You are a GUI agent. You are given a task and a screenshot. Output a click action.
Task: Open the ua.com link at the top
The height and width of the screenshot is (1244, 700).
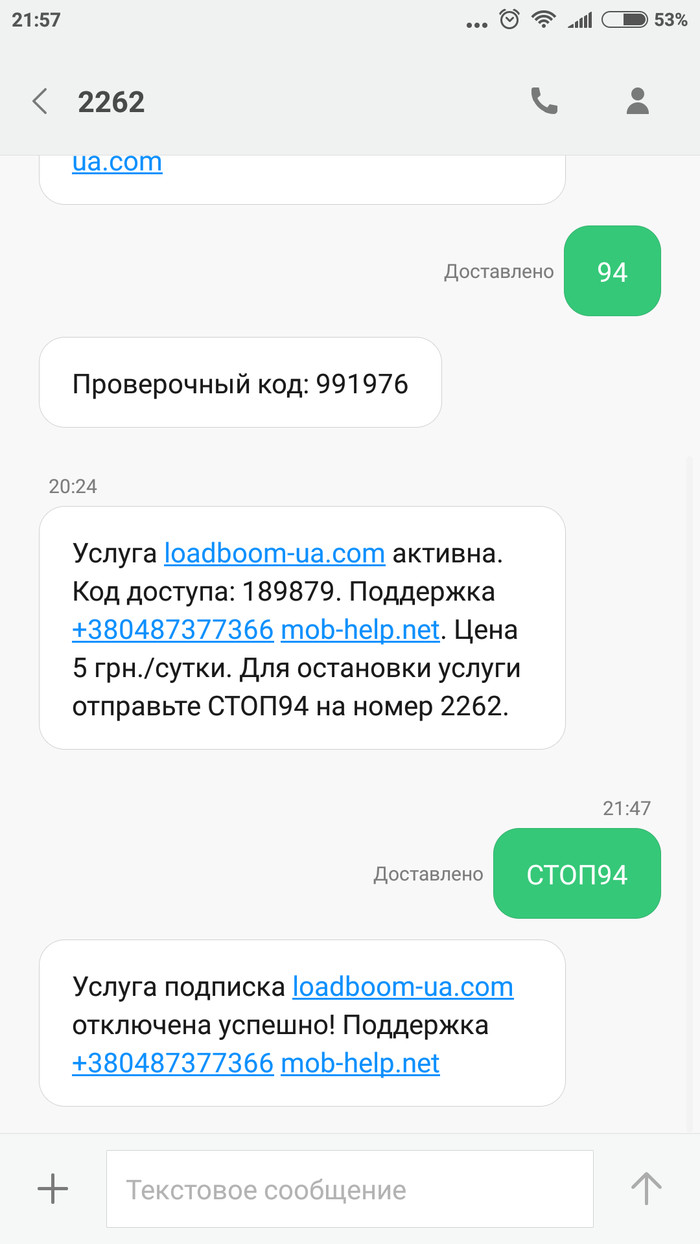point(117,162)
